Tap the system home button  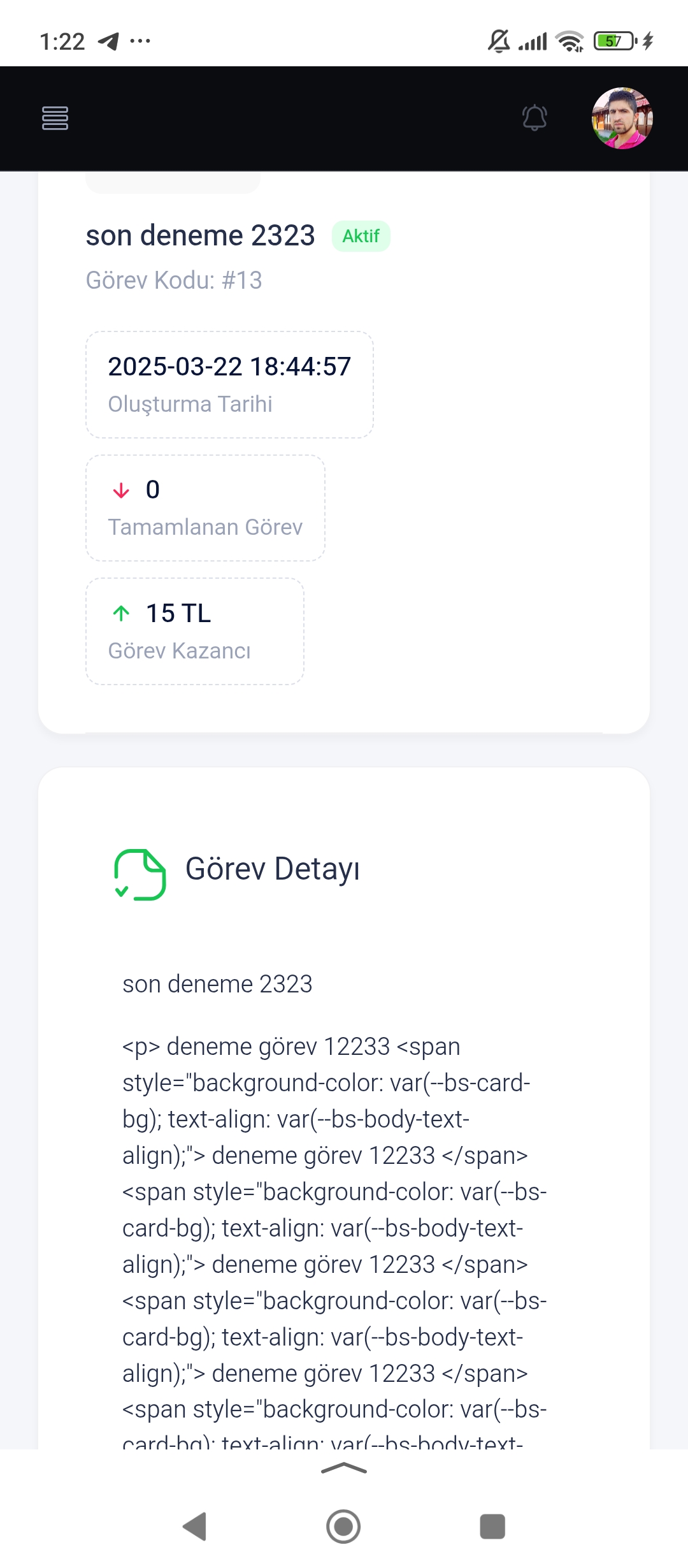(x=343, y=1527)
